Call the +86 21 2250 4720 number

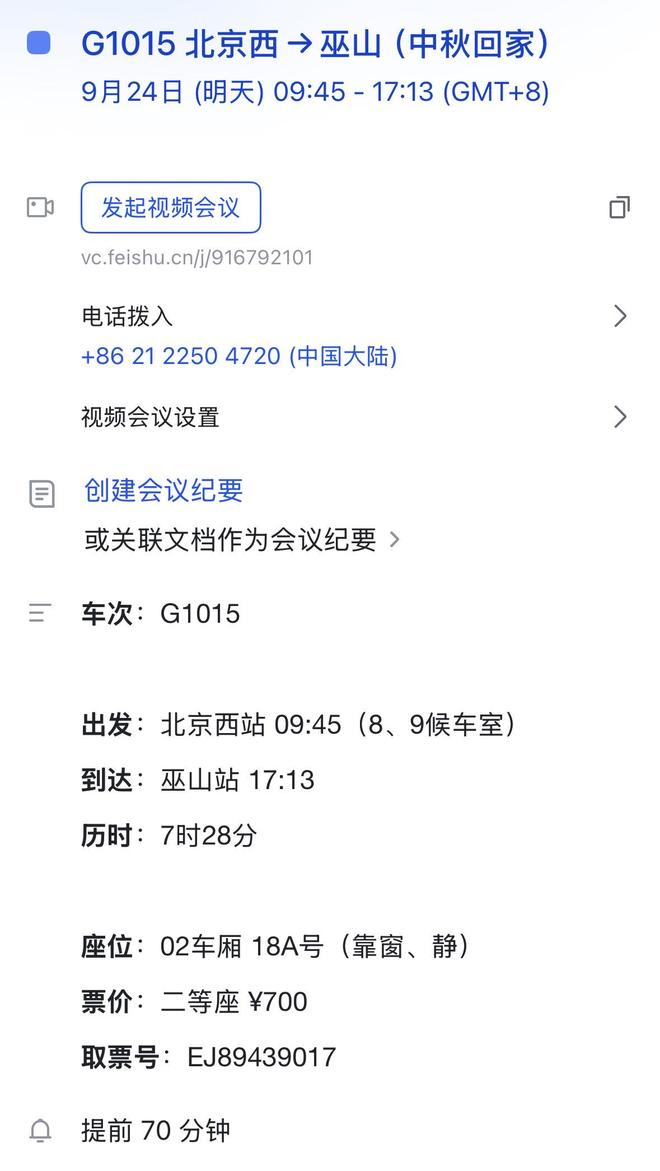pyautogui.click(x=239, y=355)
